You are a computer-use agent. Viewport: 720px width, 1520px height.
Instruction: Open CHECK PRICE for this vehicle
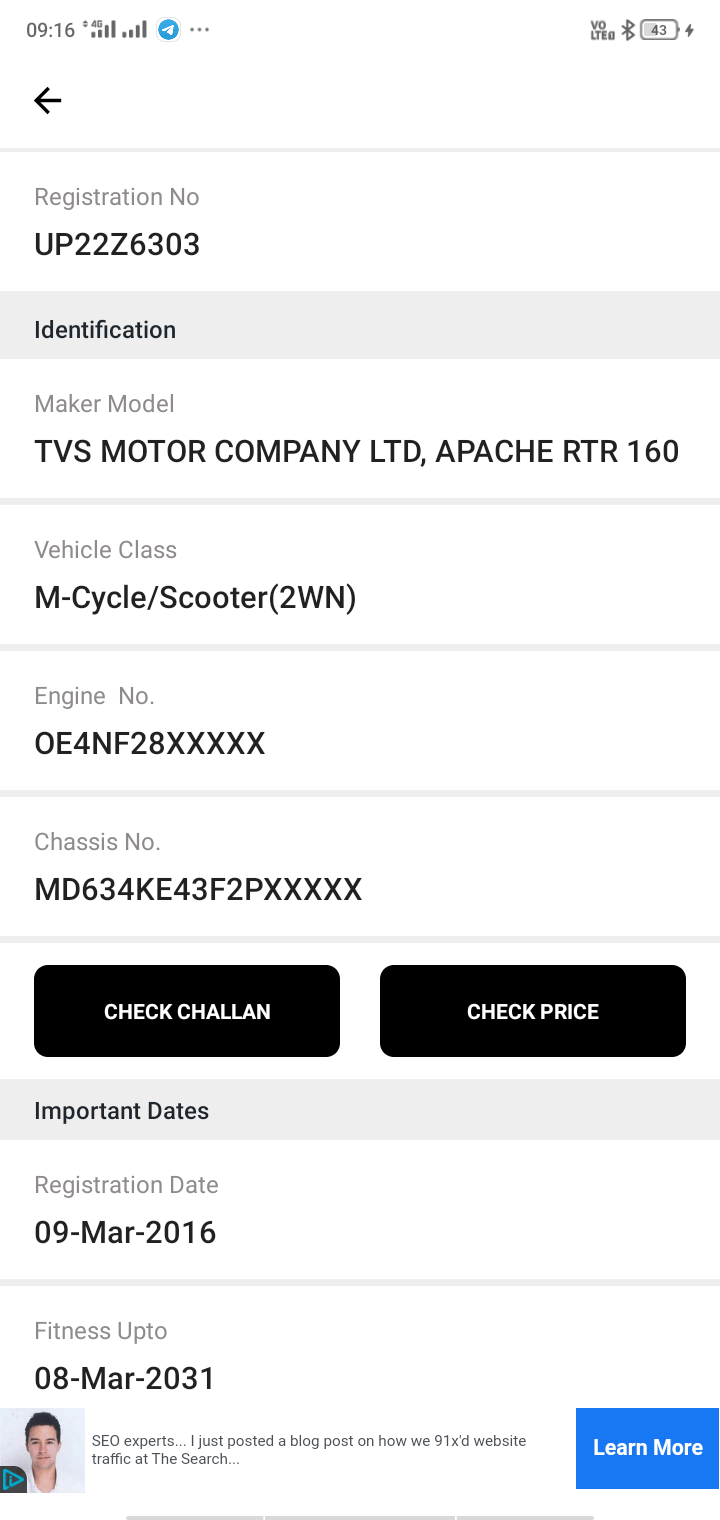point(533,1011)
